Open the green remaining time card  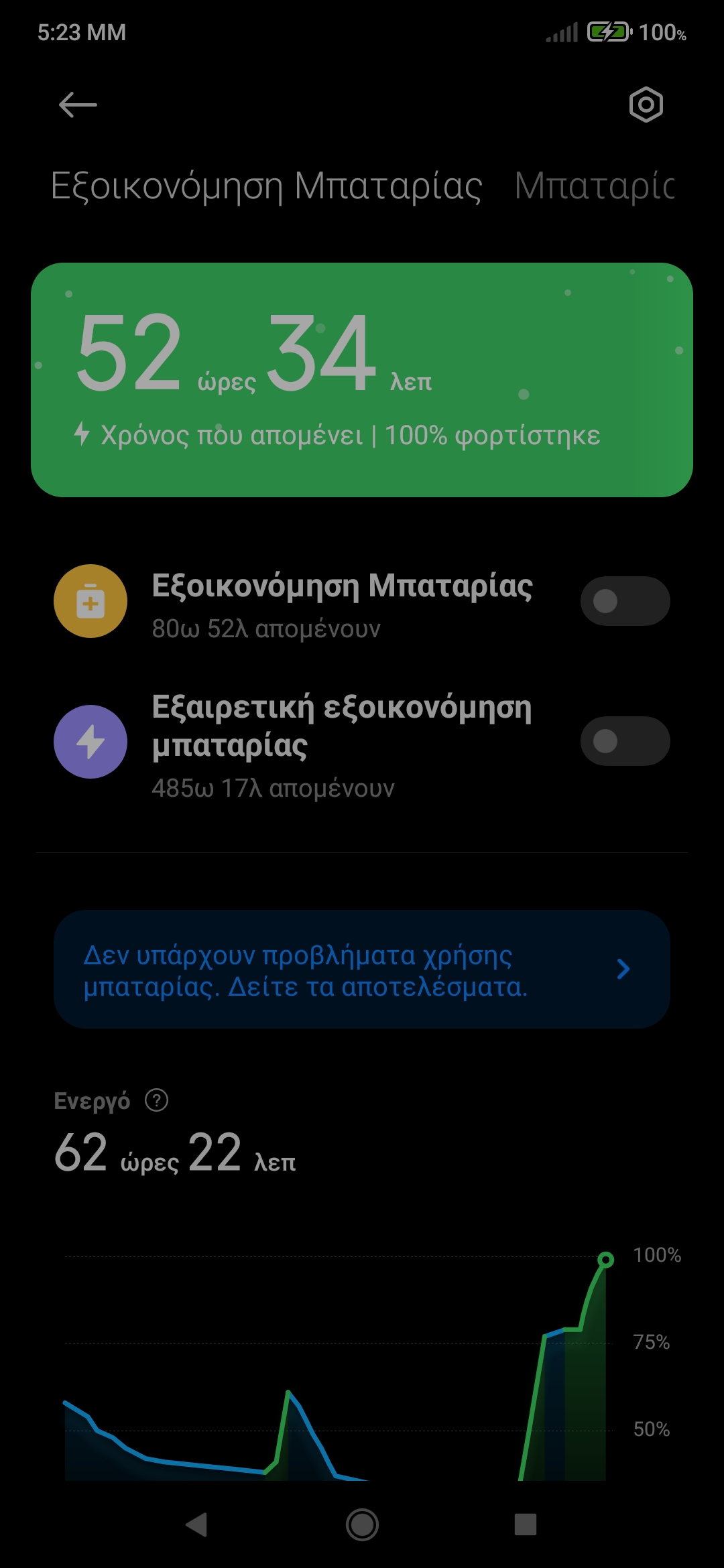click(x=362, y=380)
